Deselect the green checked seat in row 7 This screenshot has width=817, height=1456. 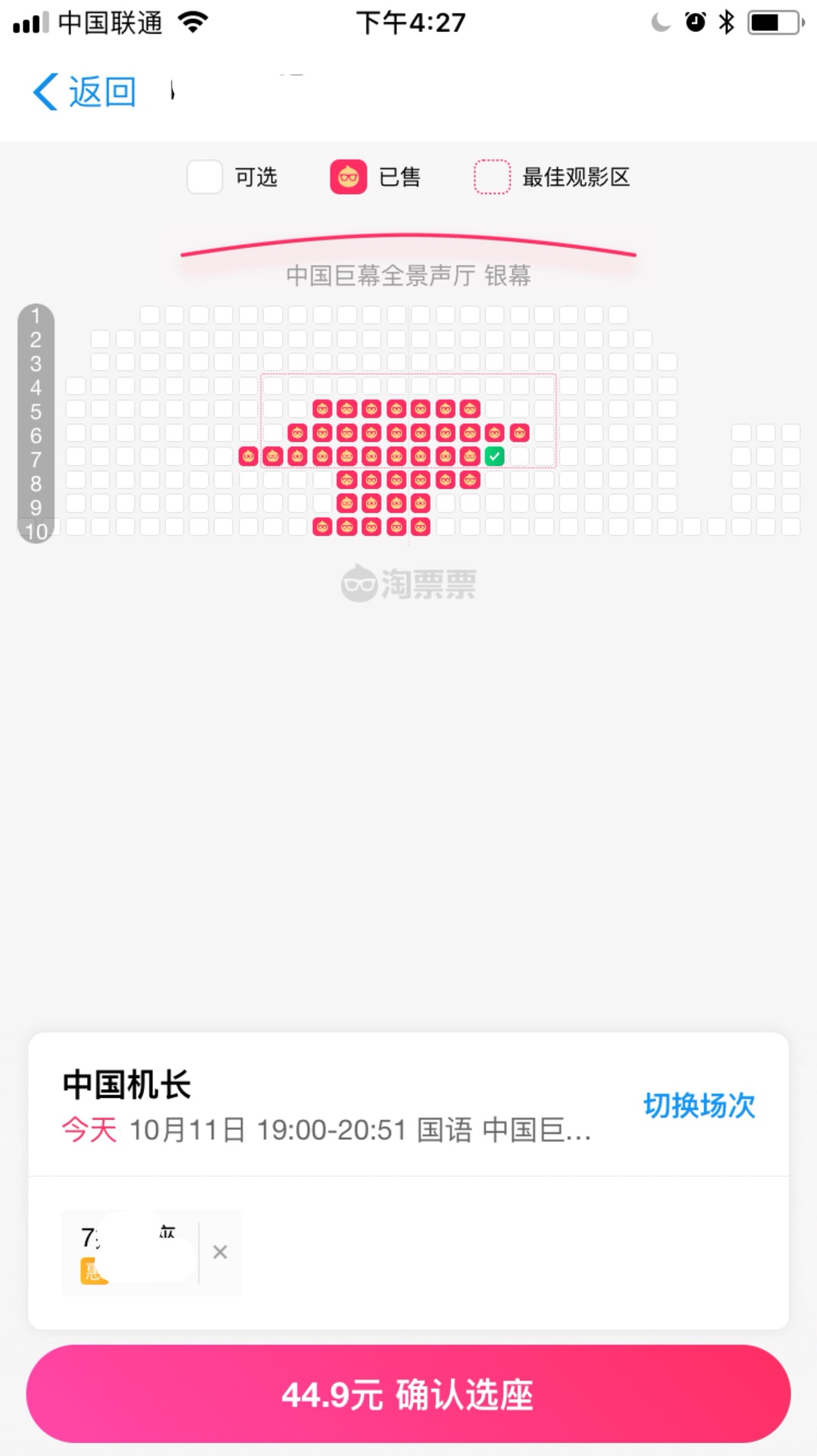click(x=495, y=457)
